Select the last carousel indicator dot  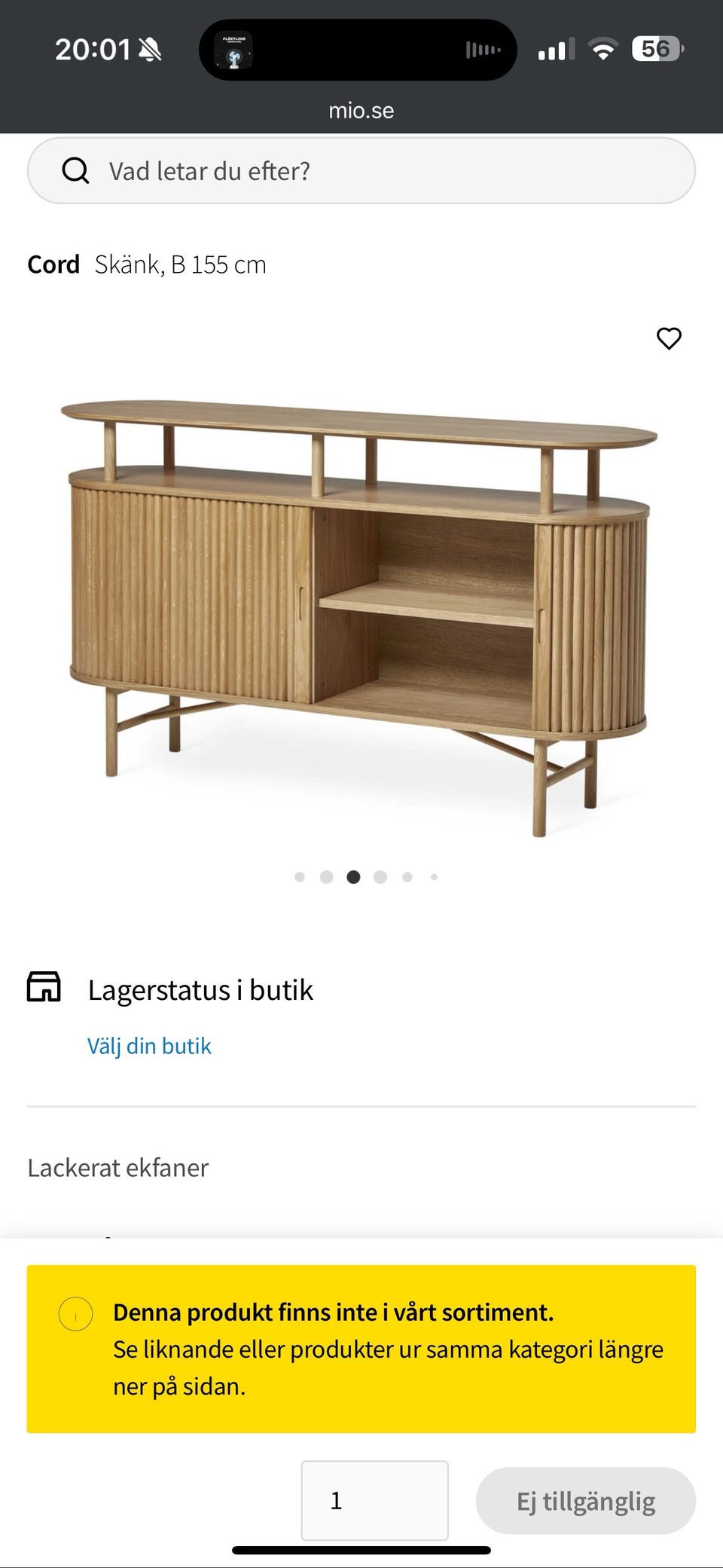tap(434, 876)
